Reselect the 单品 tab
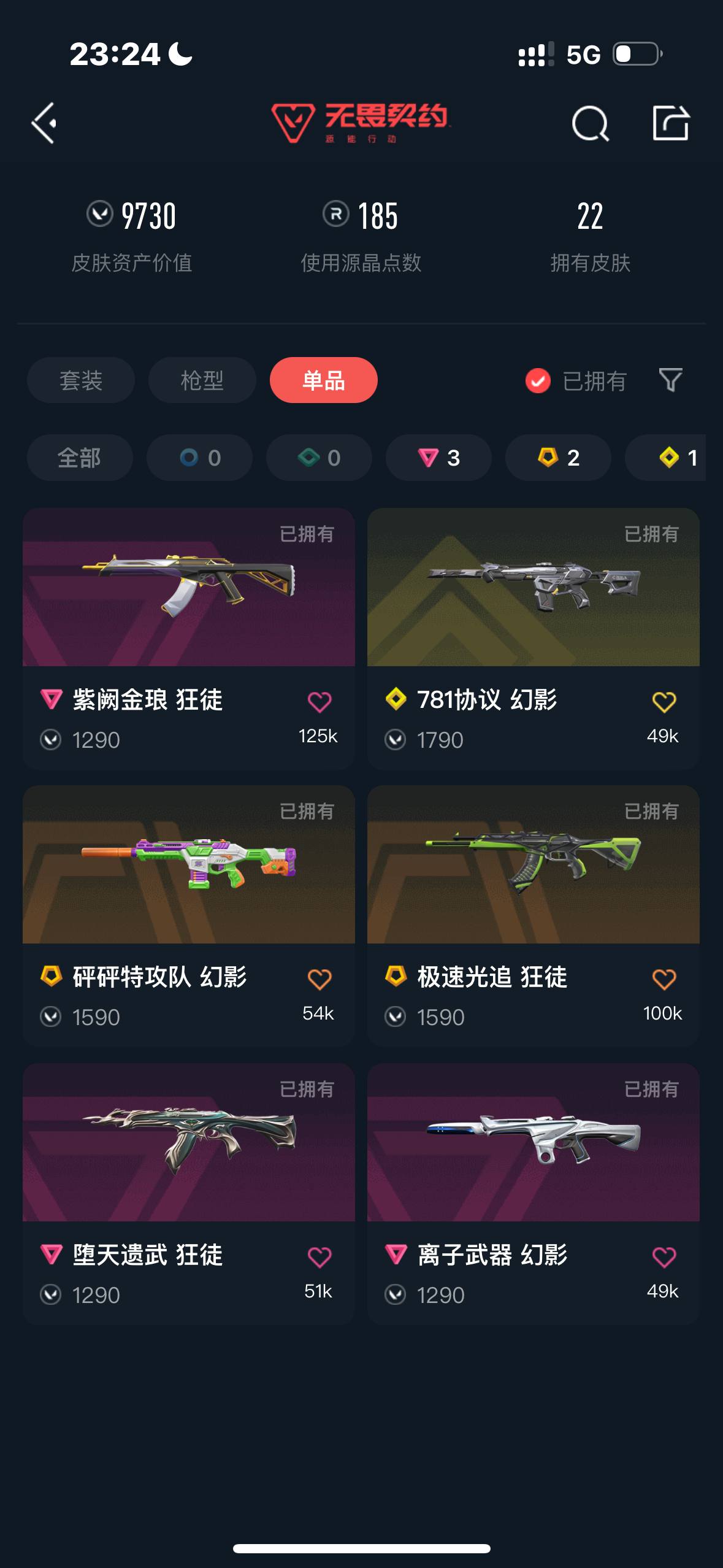Image resolution: width=723 pixels, height=1568 pixels. pyautogui.click(x=323, y=380)
